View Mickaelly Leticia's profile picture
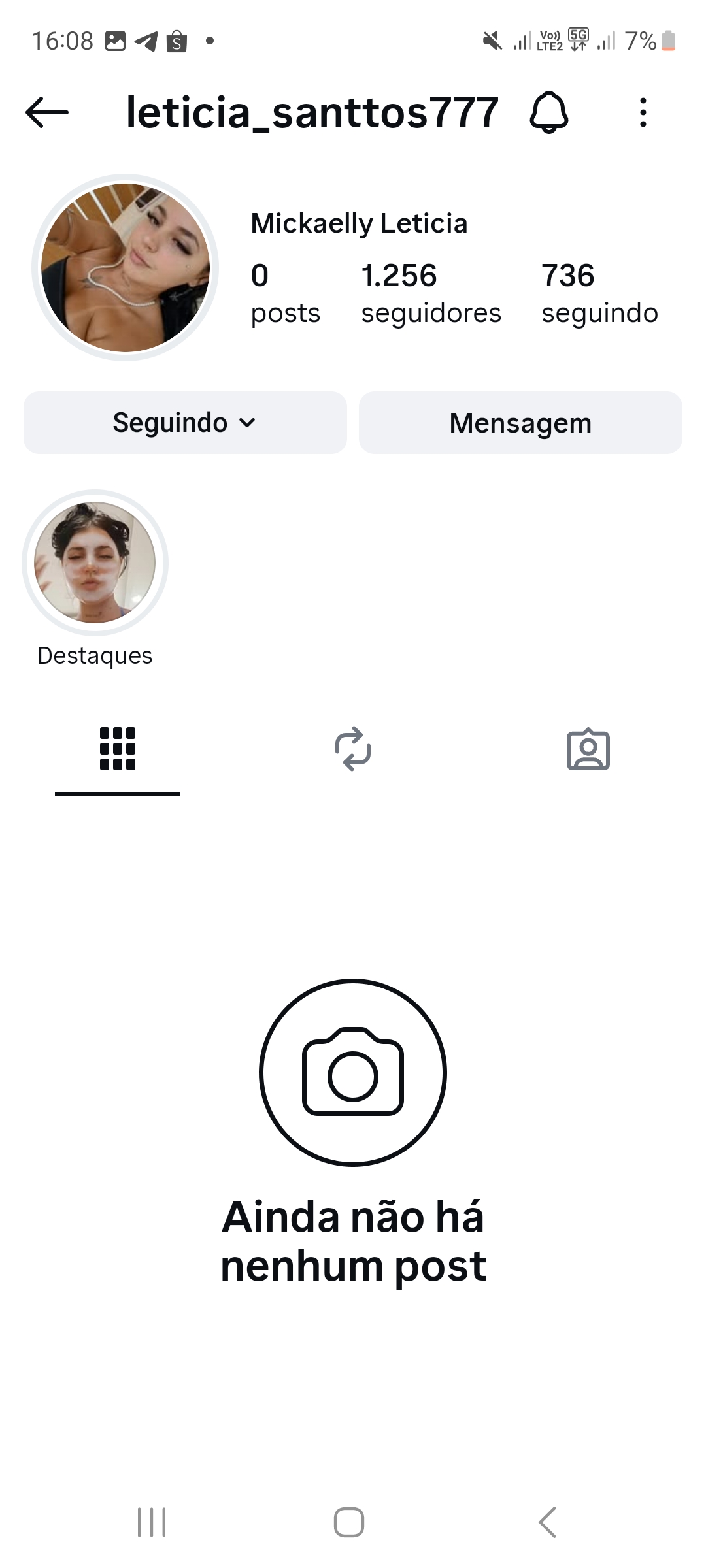 (x=126, y=268)
